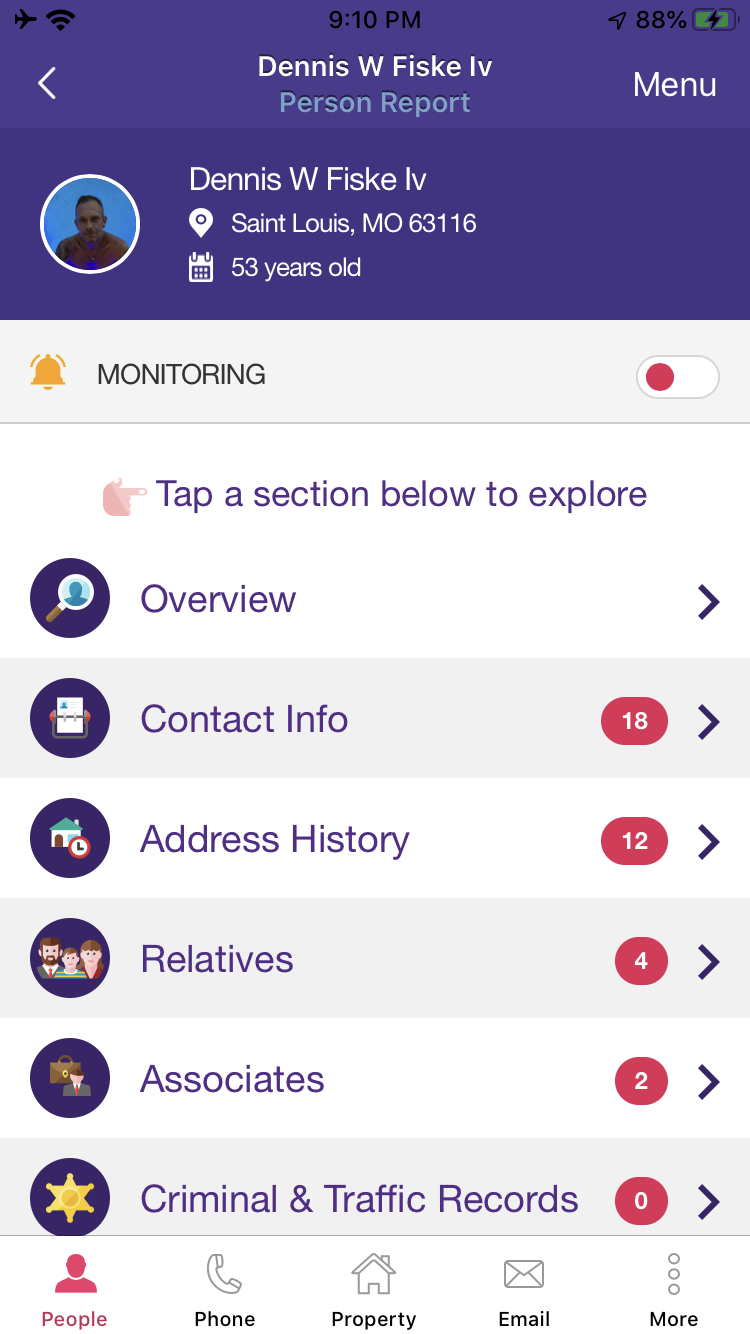View the Address History section
The height and width of the screenshot is (1334, 750).
point(375,839)
